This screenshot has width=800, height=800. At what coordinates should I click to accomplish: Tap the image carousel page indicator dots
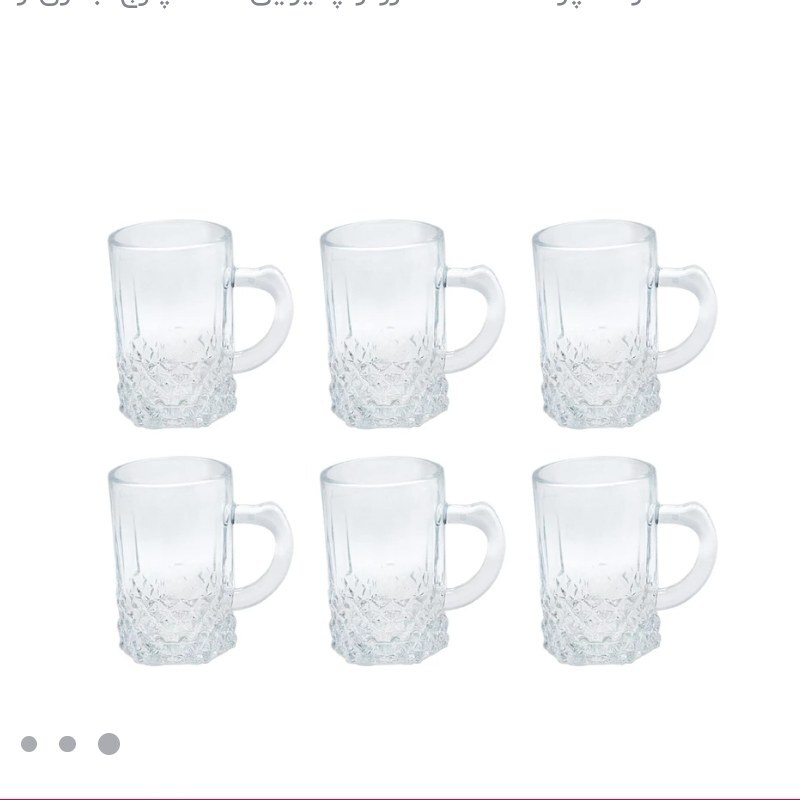click(68, 743)
